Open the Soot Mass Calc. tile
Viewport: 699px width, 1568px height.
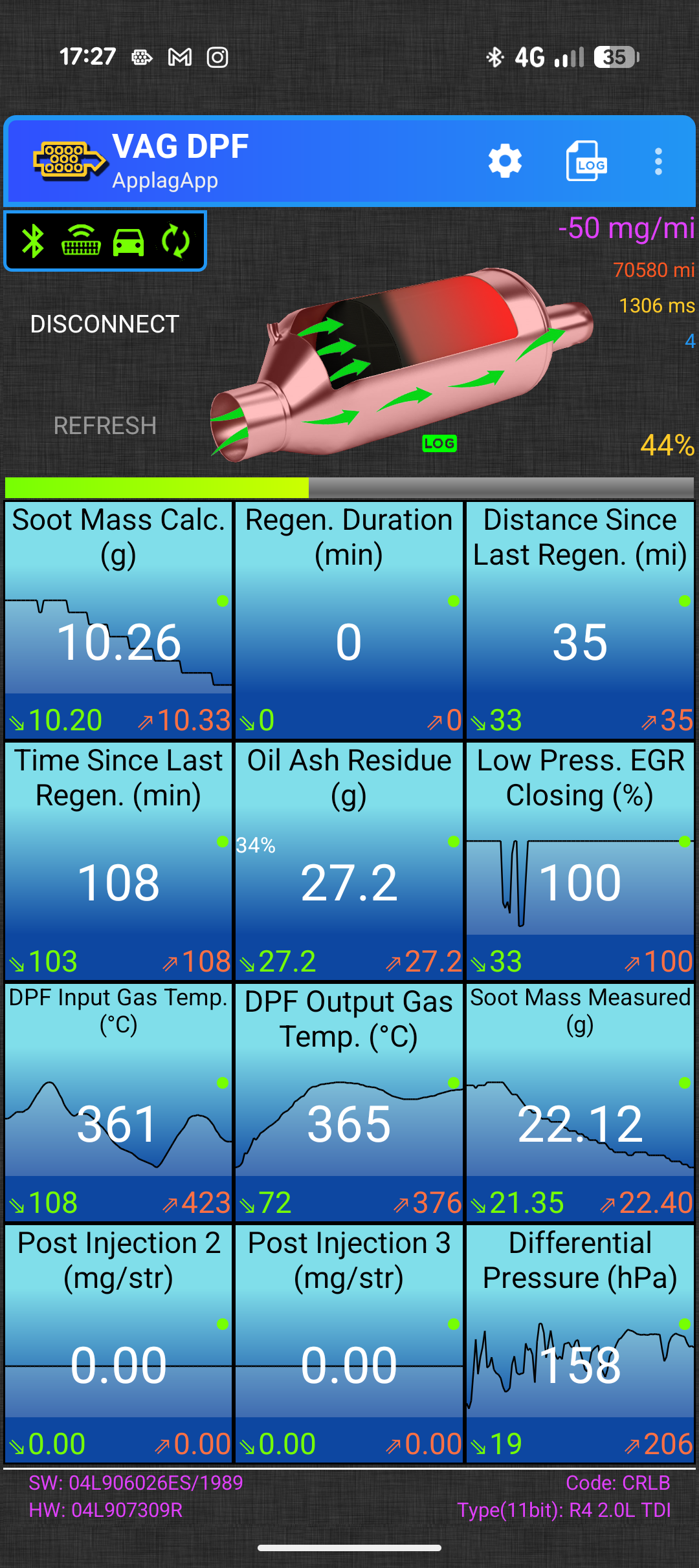point(118,620)
